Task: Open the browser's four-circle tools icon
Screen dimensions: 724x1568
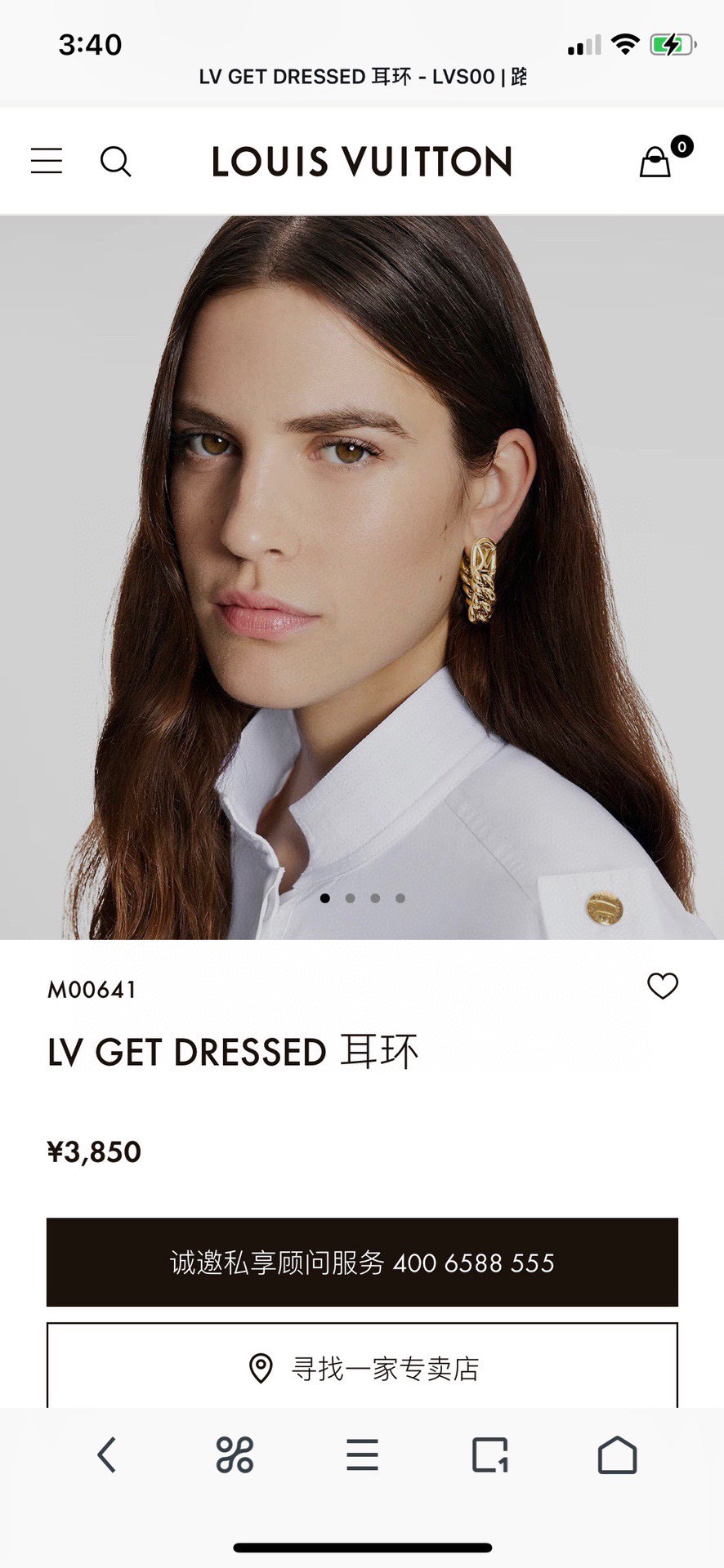Action: [235, 1455]
